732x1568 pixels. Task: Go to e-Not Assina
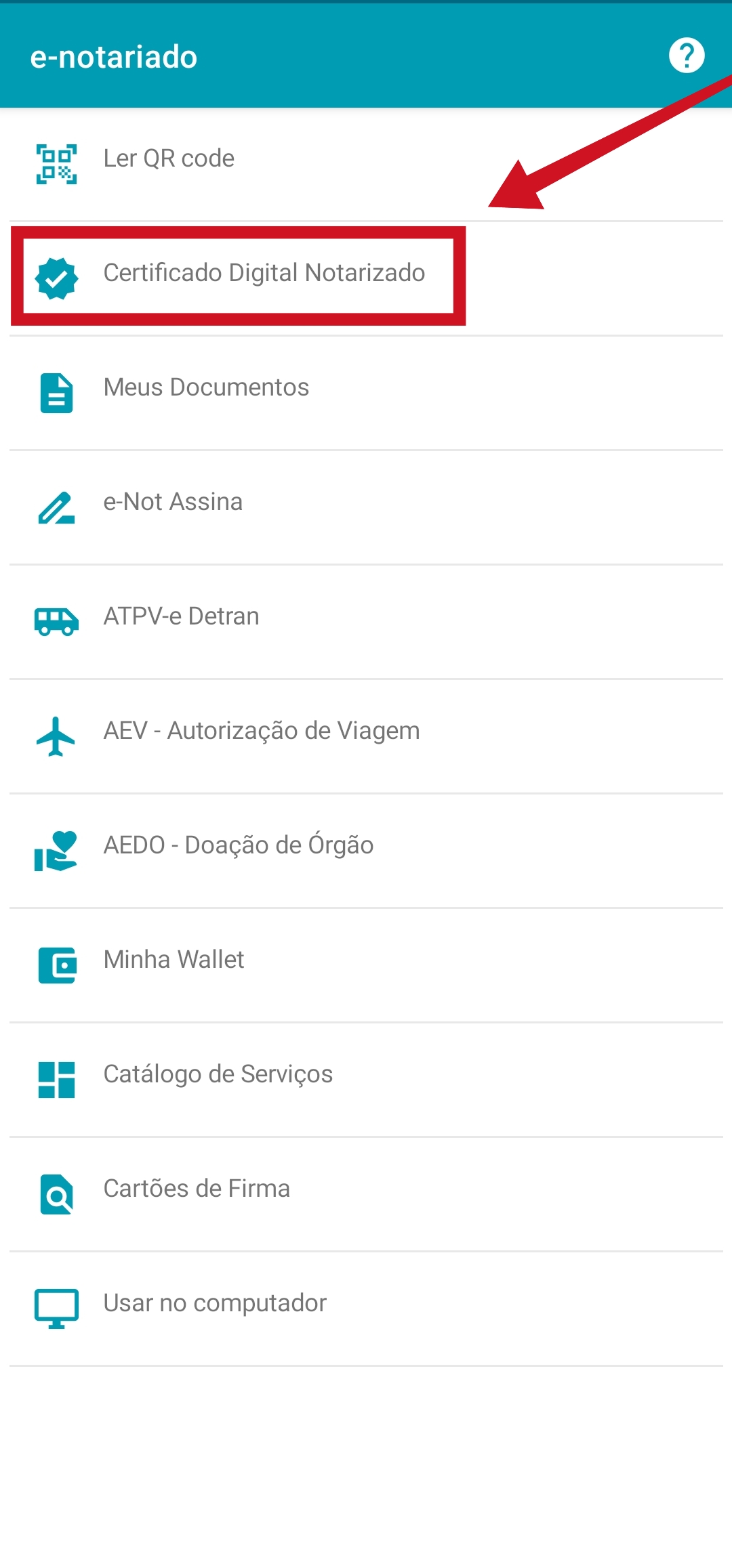(173, 503)
